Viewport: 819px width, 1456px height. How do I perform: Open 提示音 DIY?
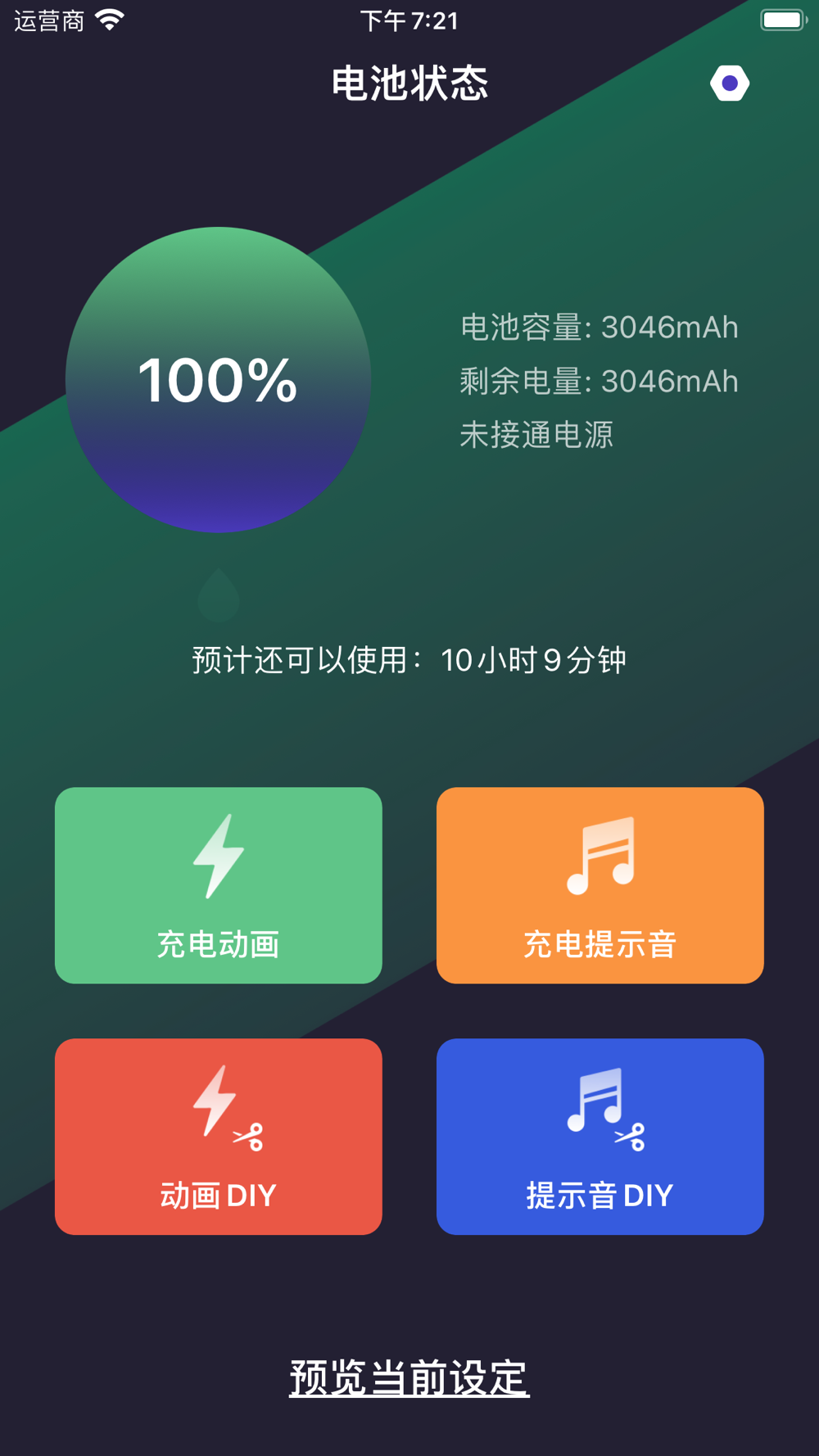click(x=600, y=1137)
